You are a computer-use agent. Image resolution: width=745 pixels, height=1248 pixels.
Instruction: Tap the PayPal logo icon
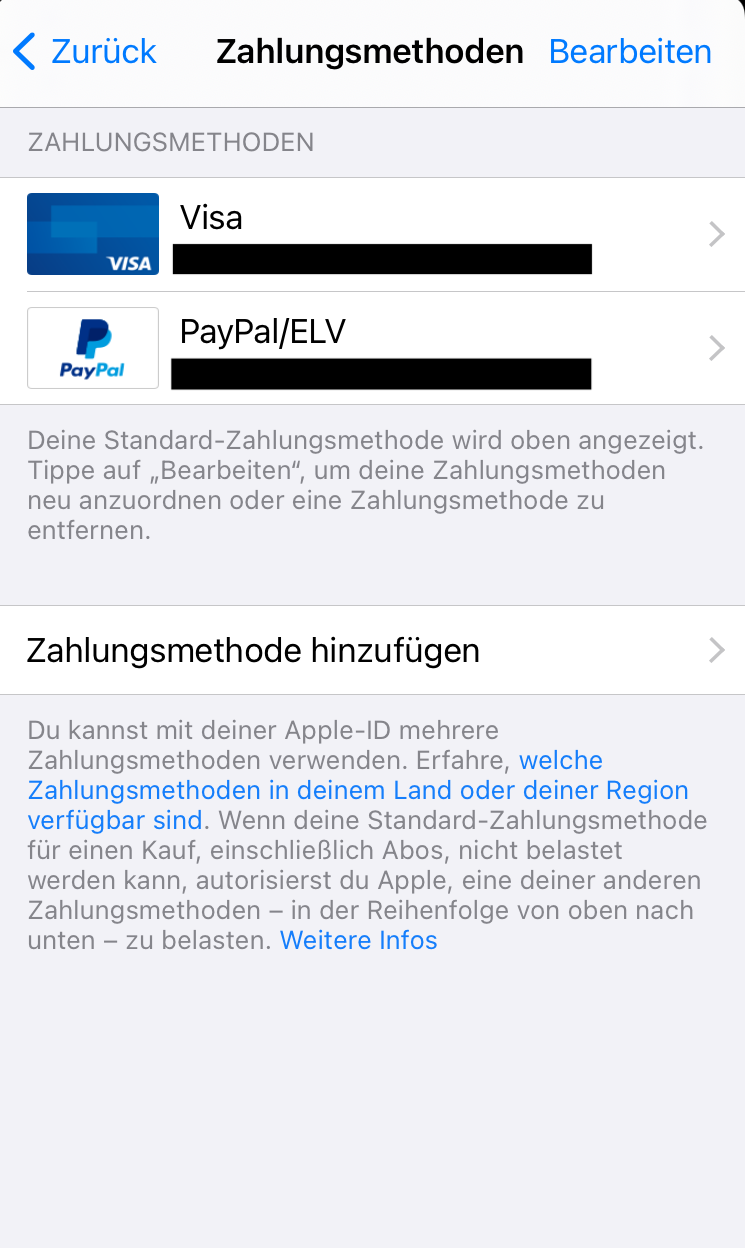92,347
